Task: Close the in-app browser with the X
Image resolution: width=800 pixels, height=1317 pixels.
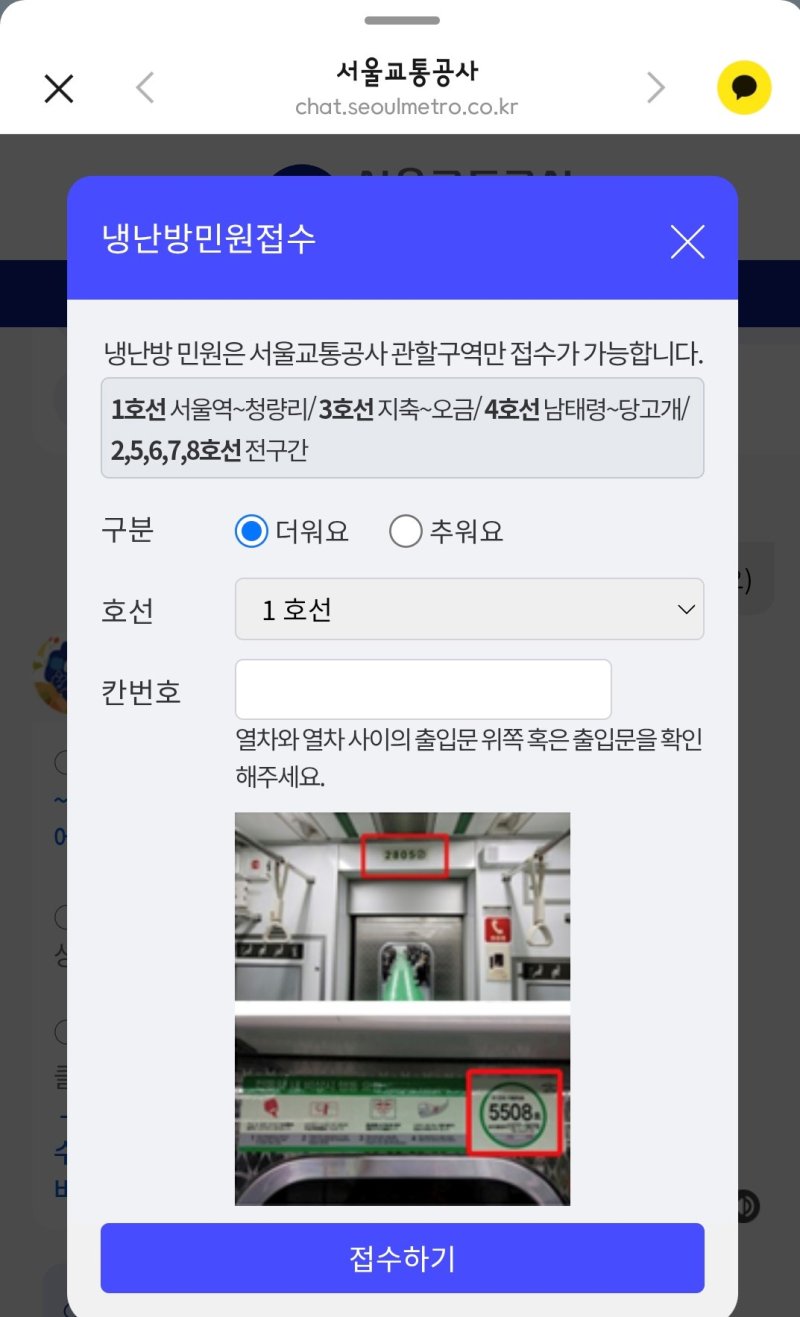Action: (x=59, y=89)
